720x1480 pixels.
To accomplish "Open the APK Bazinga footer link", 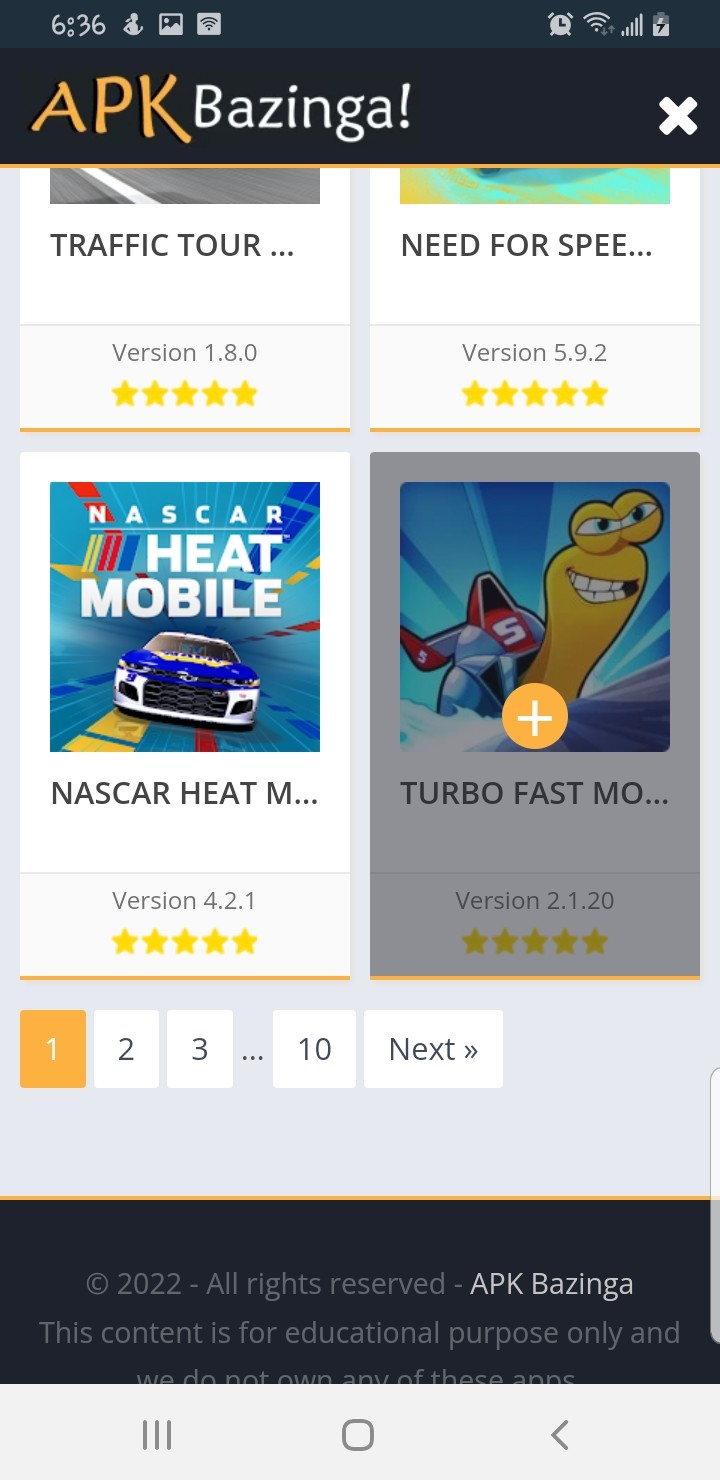I will 551,1284.
